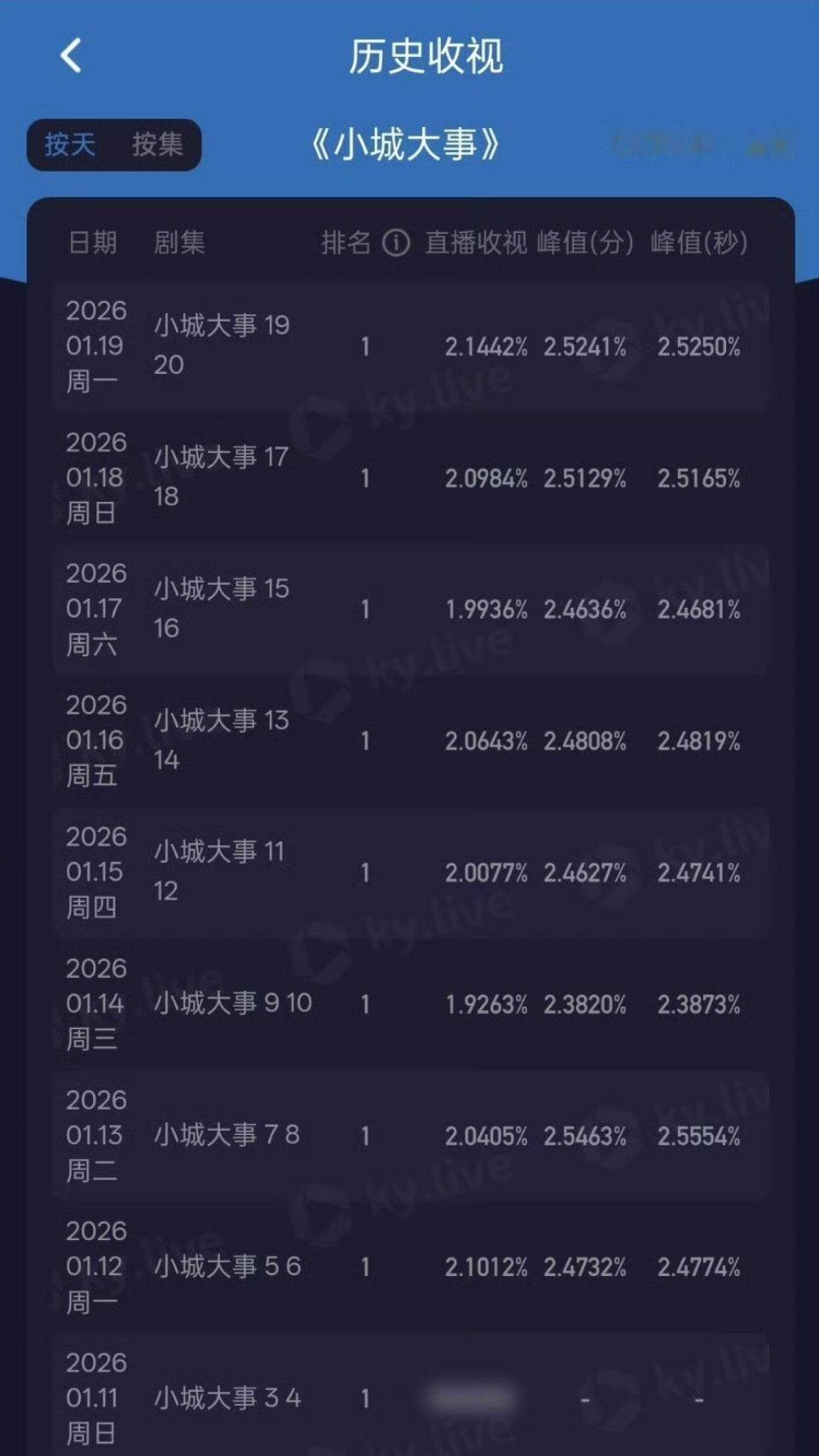This screenshot has width=819, height=1456.
Task: Click the 峰值(分) column header
Action: [587, 245]
